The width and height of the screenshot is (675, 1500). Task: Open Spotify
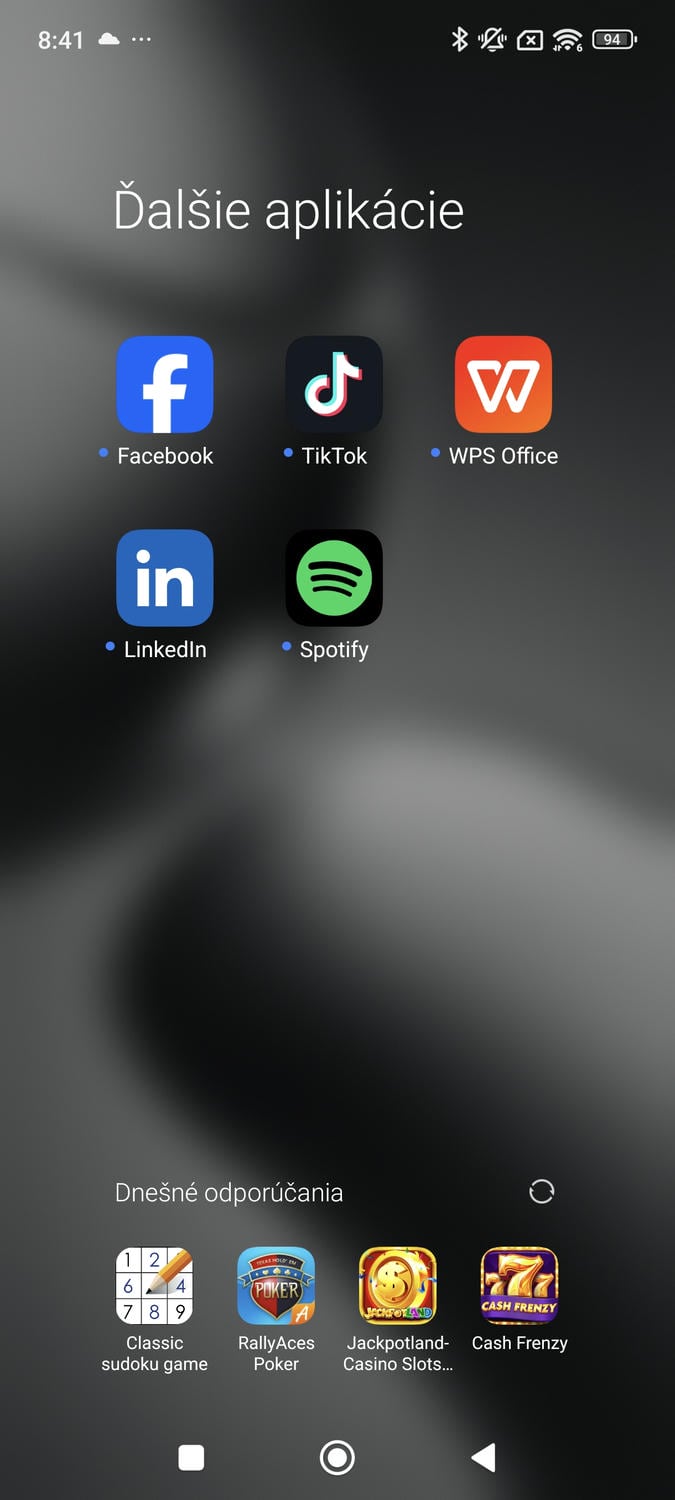click(x=334, y=578)
